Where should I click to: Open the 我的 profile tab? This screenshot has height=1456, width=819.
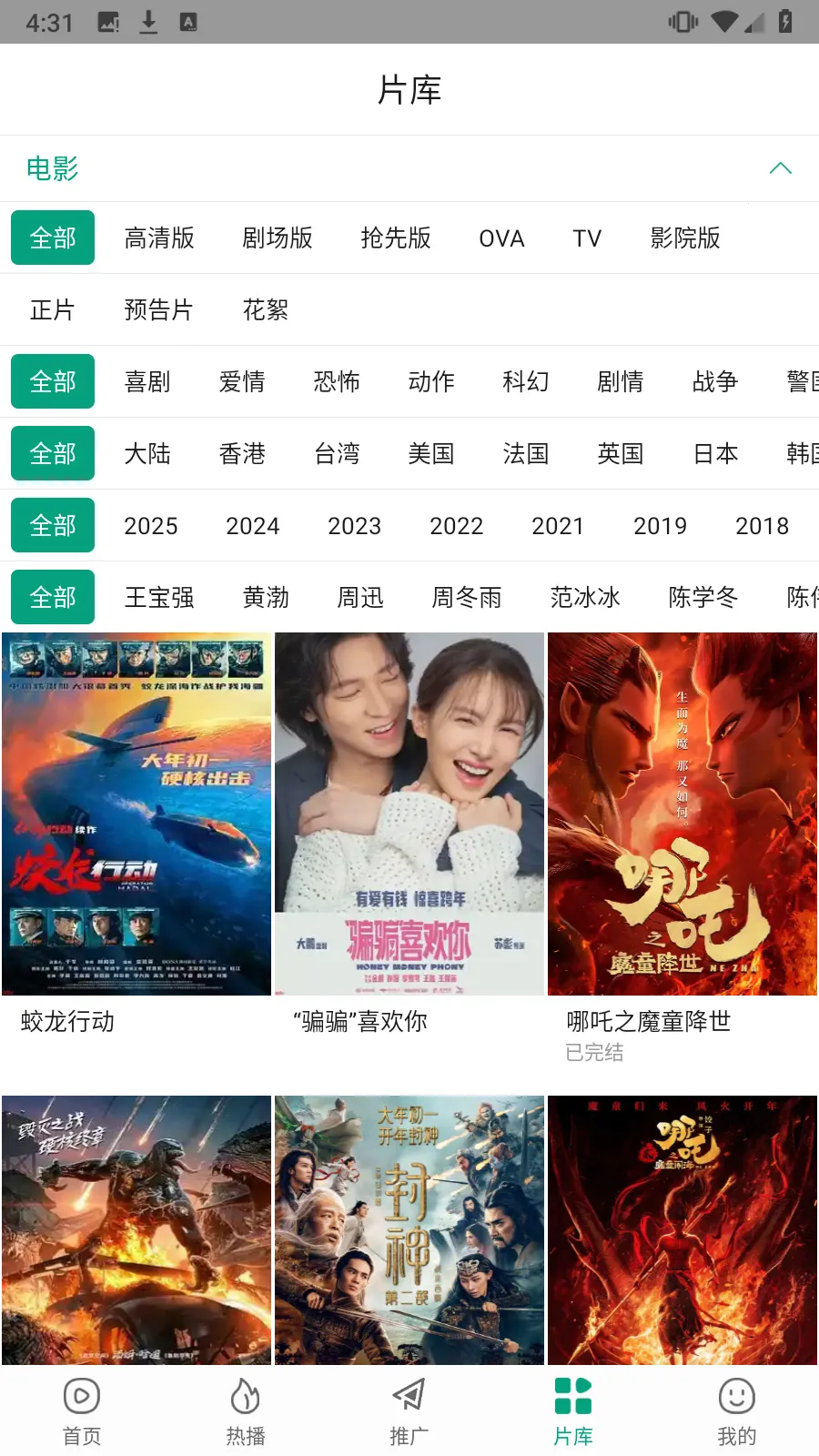click(737, 1410)
